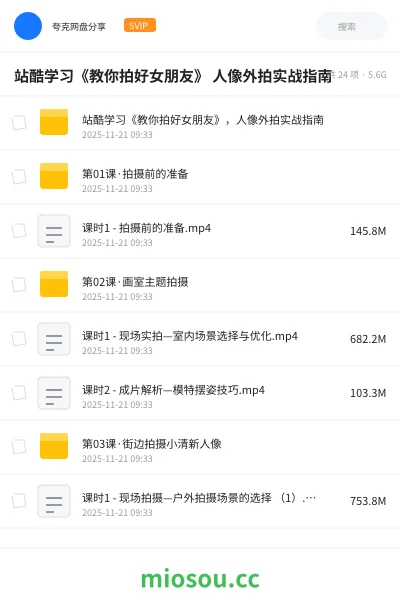Screen dimensions: 400x600
Task: Tick the checkbox for the 682.2M video file
Action: pos(19,339)
